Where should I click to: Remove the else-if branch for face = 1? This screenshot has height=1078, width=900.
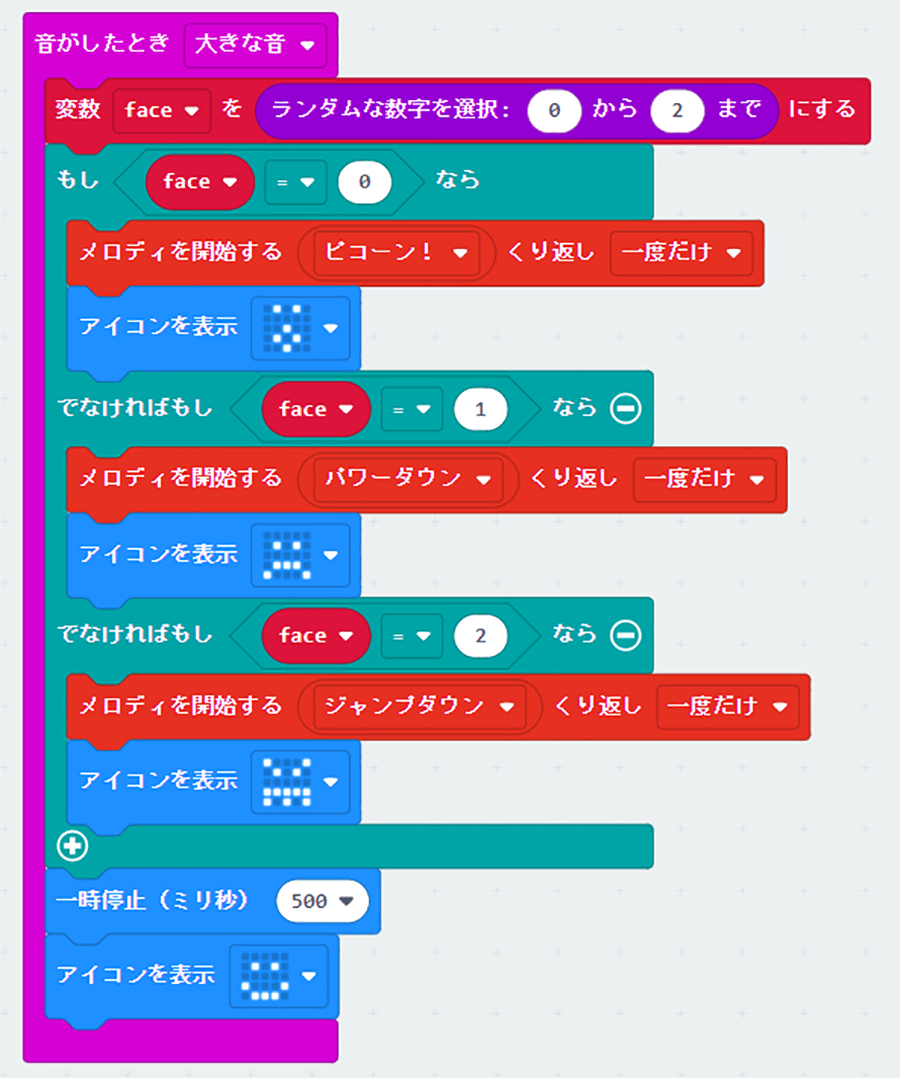coord(626,408)
